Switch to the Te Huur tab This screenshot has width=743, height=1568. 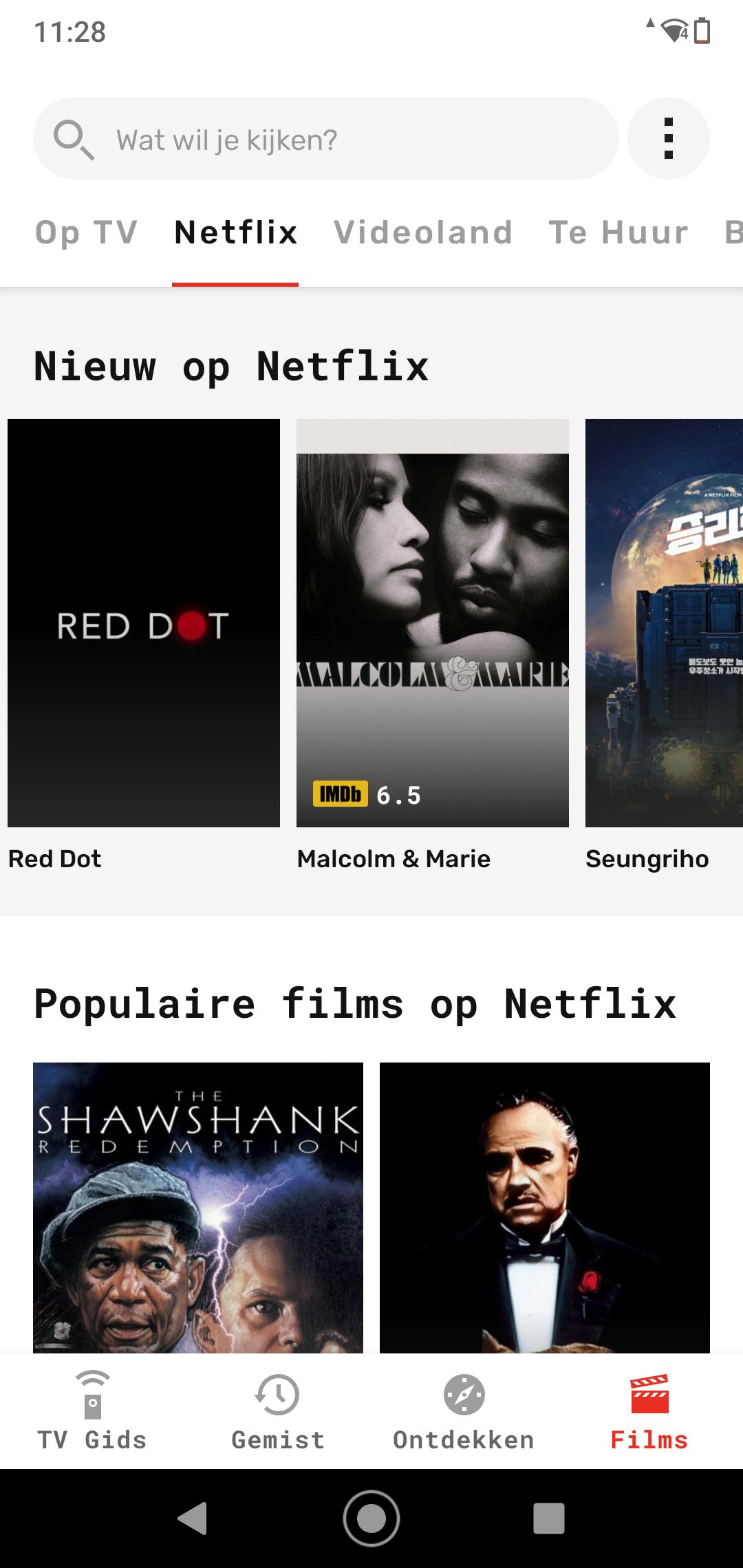tap(618, 232)
